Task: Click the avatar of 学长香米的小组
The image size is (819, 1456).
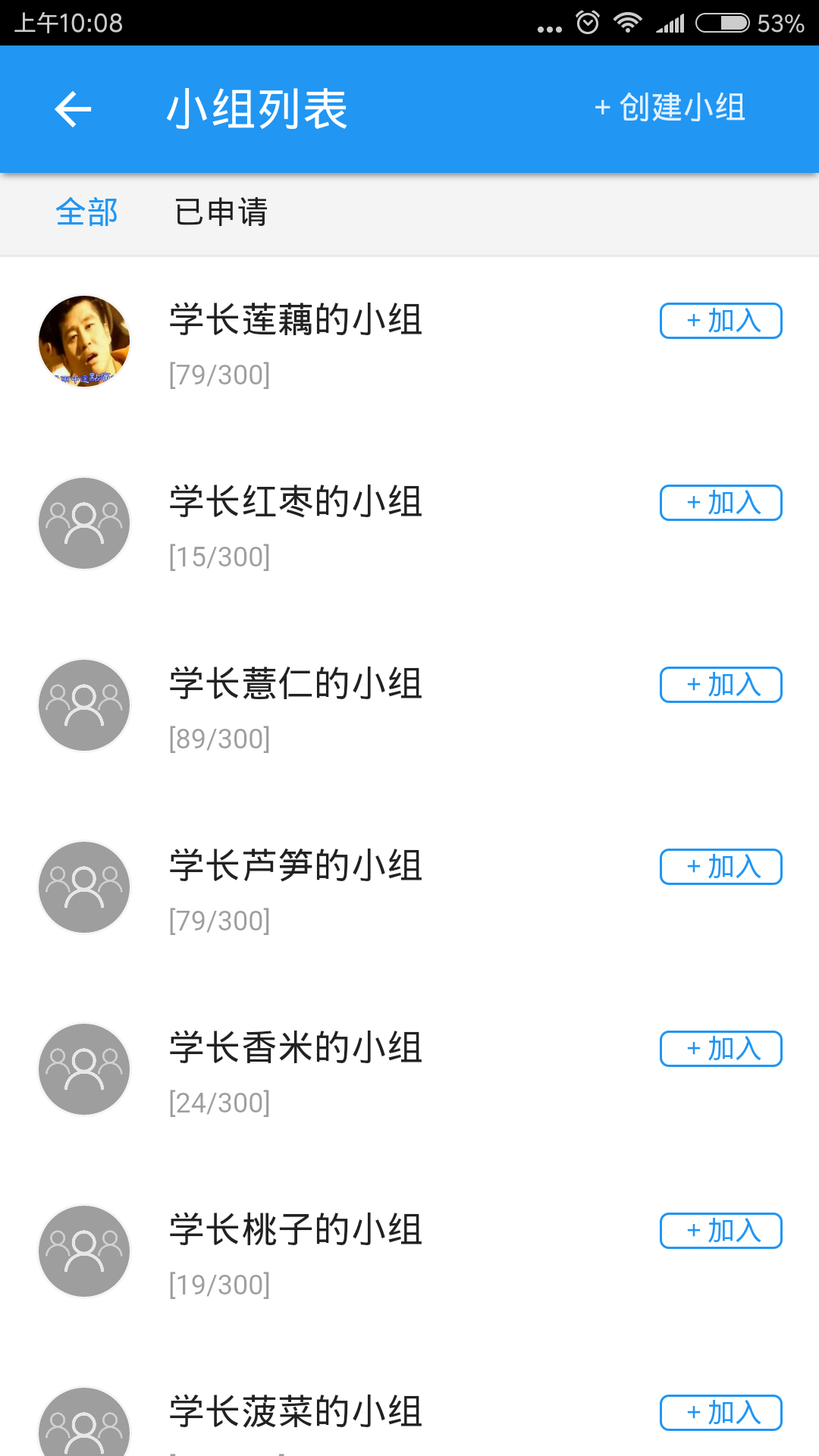Action: (83, 1069)
